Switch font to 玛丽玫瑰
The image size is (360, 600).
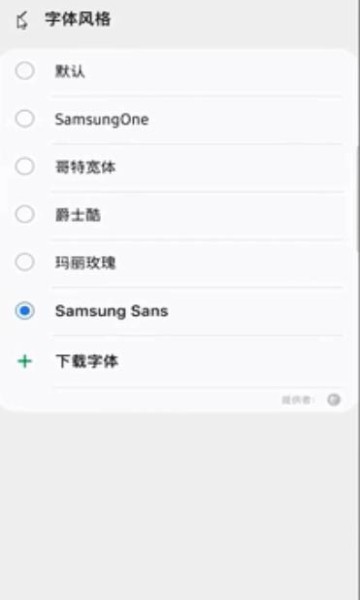179,263
